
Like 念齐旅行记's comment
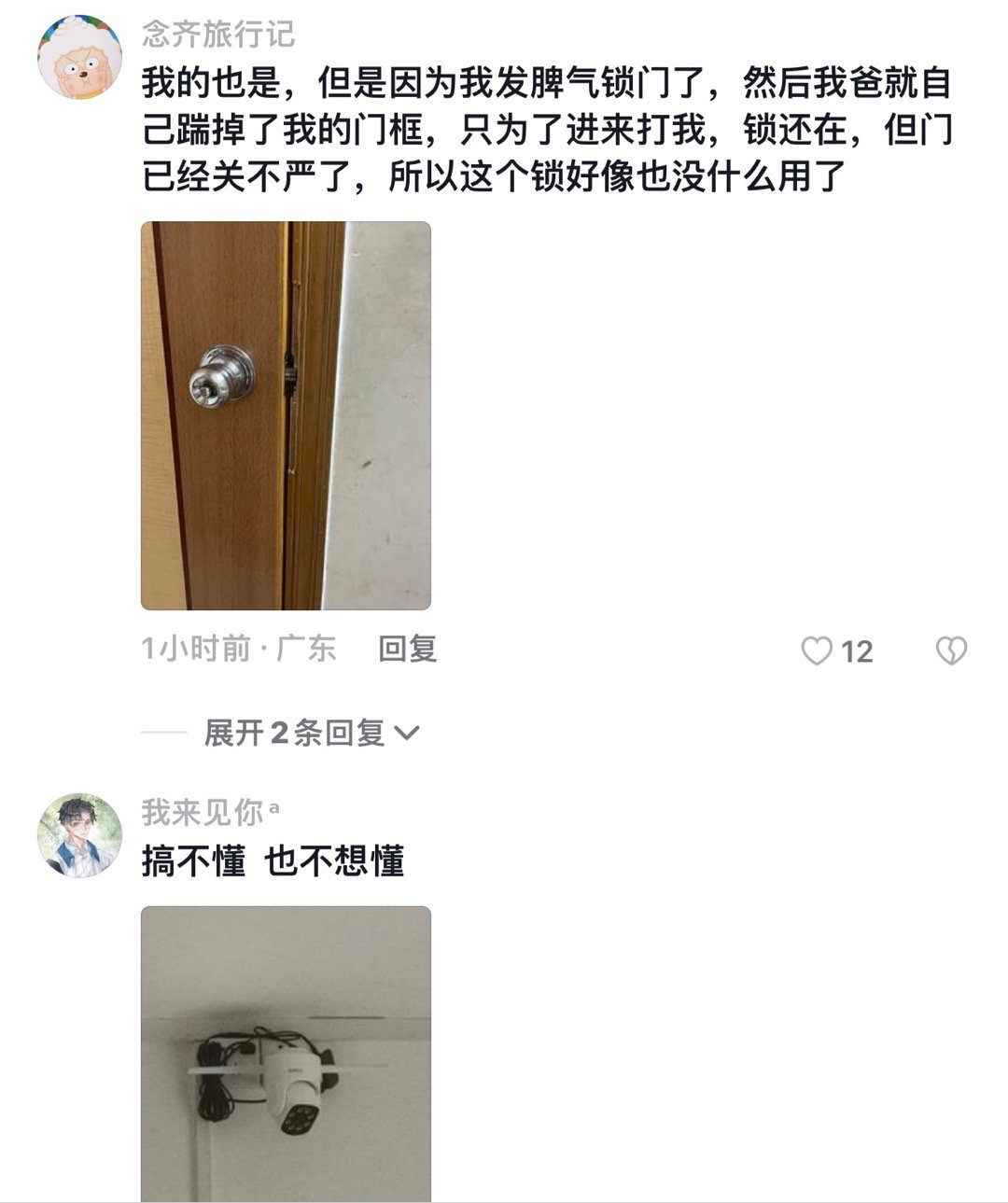click(x=817, y=650)
